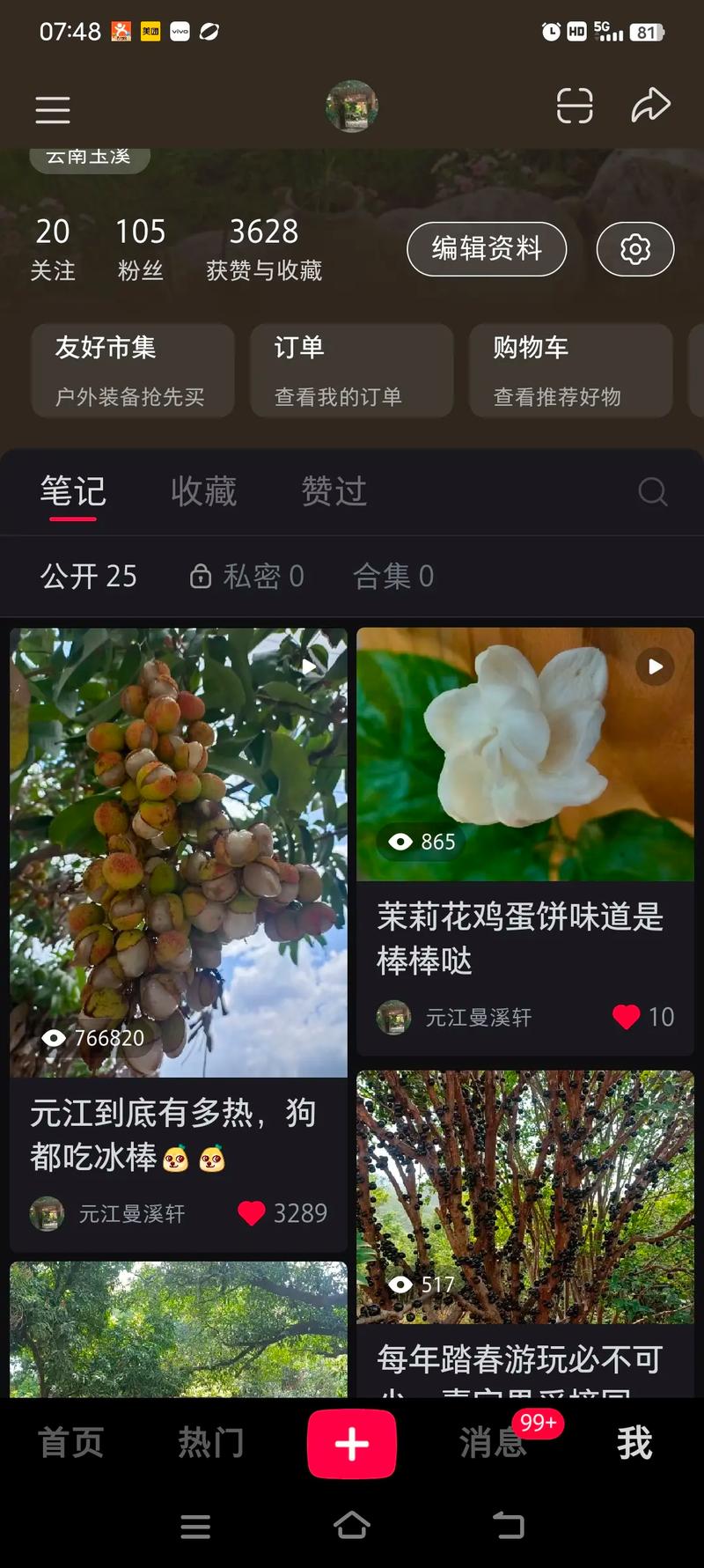704x1568 pixels.
Task: Open the settings gear
Action: tap(635, 249)
